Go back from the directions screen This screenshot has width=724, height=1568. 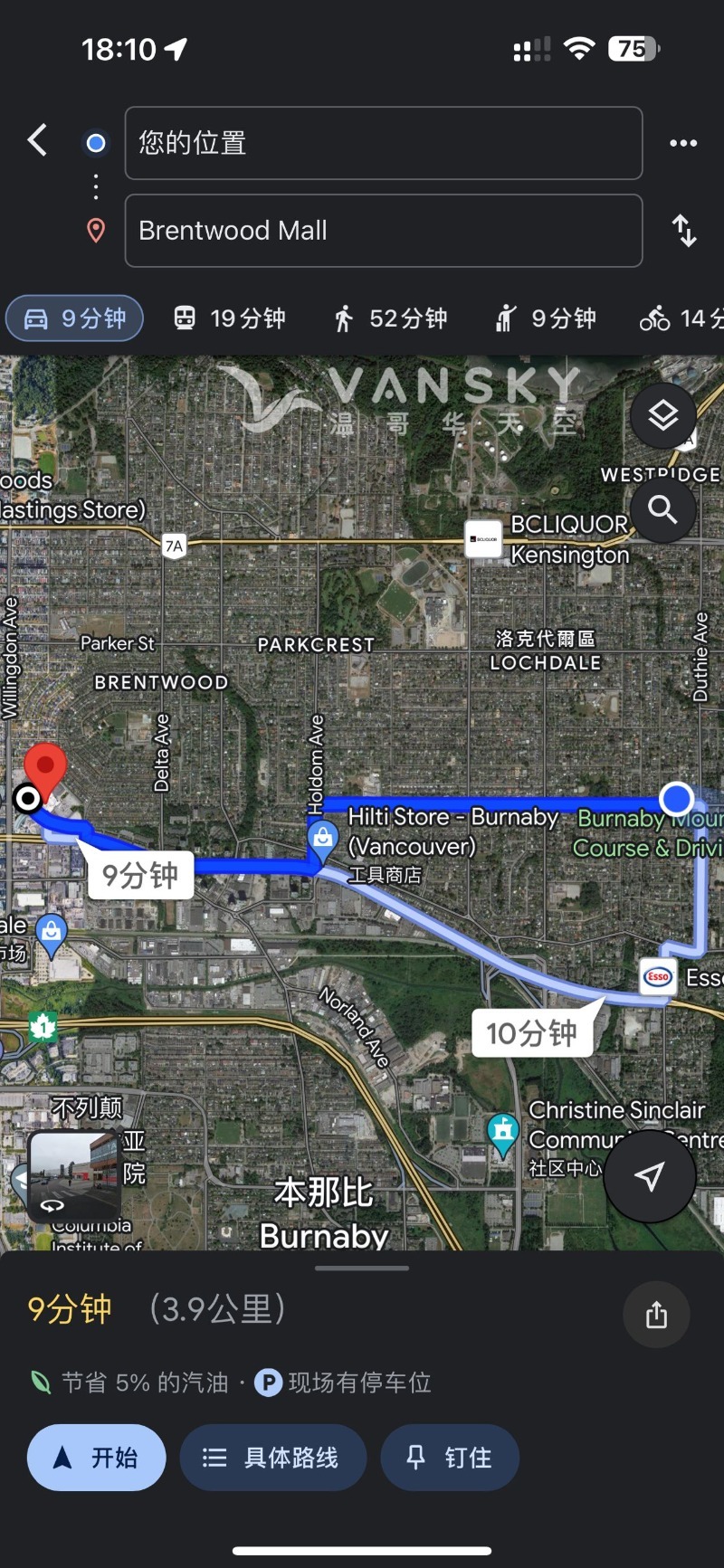click(38, 141)
